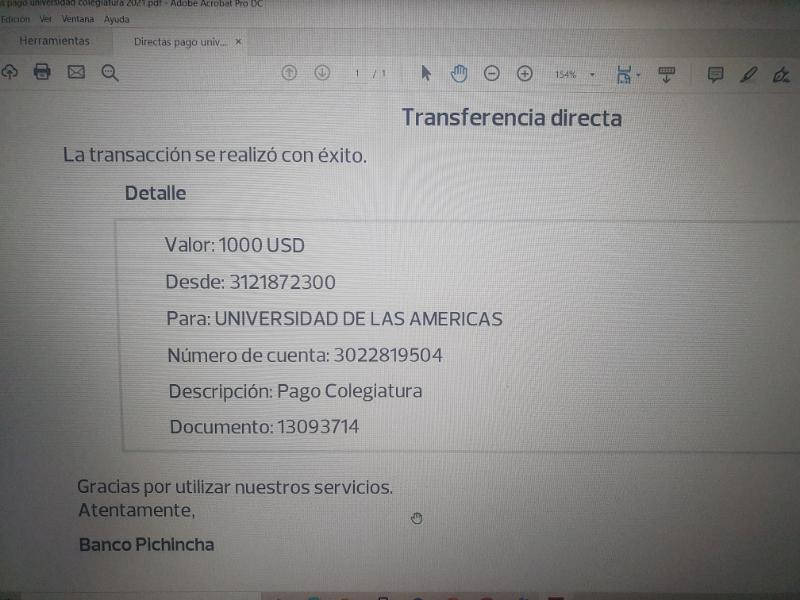Open the Ver menu

point(45,19)
